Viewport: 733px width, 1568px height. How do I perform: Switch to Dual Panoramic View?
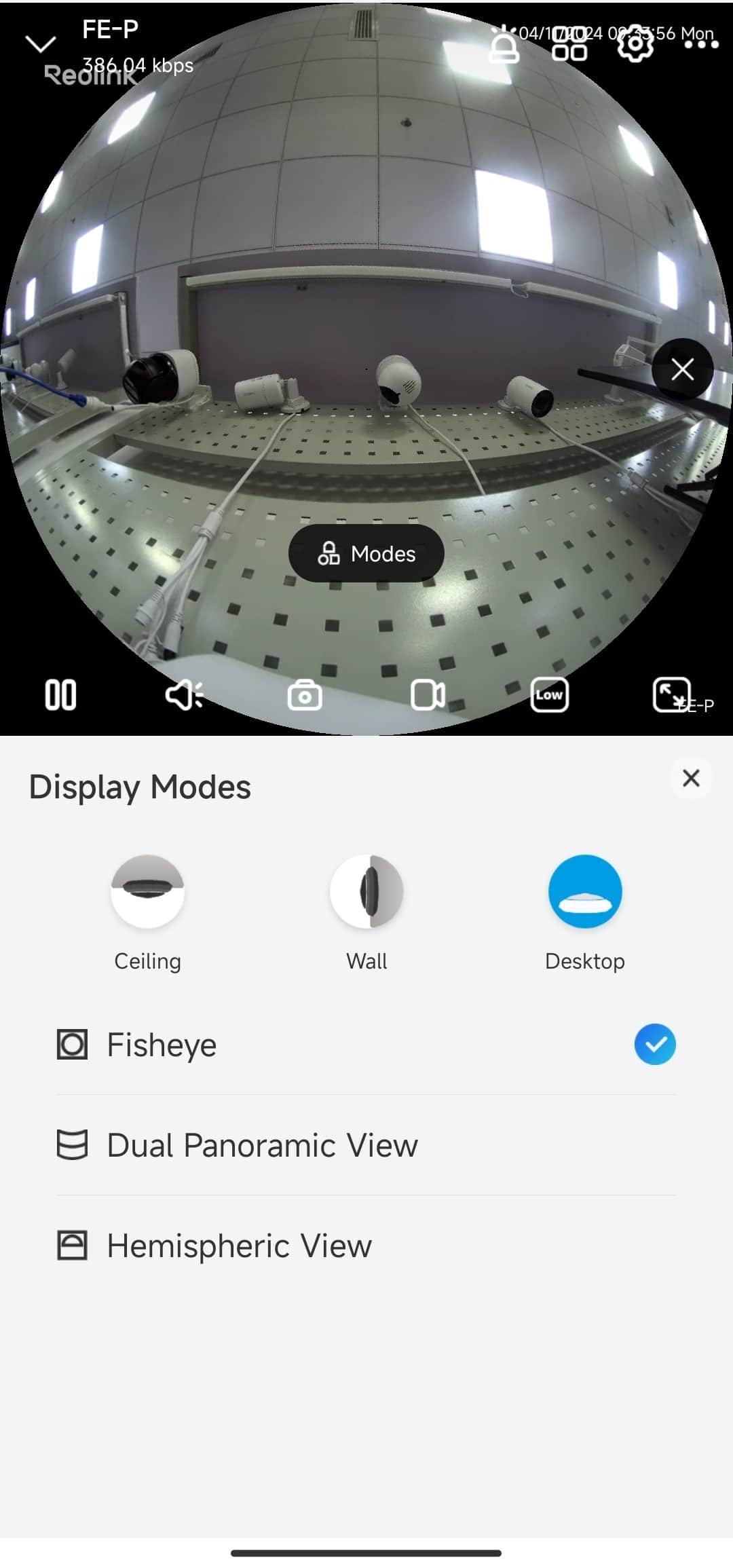[x=366, y=1145]
